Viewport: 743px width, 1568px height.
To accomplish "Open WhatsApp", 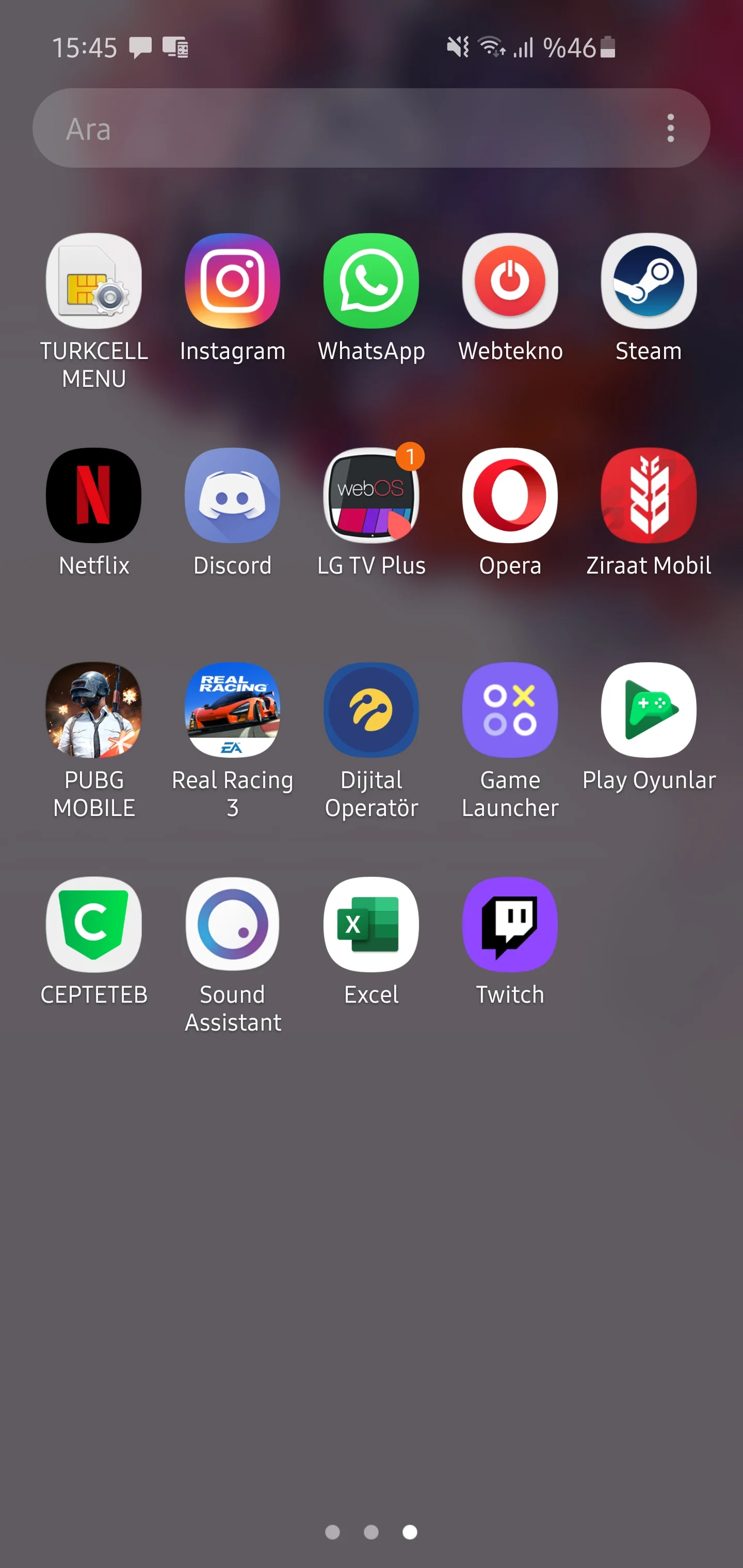I will [x=371, y=281].
